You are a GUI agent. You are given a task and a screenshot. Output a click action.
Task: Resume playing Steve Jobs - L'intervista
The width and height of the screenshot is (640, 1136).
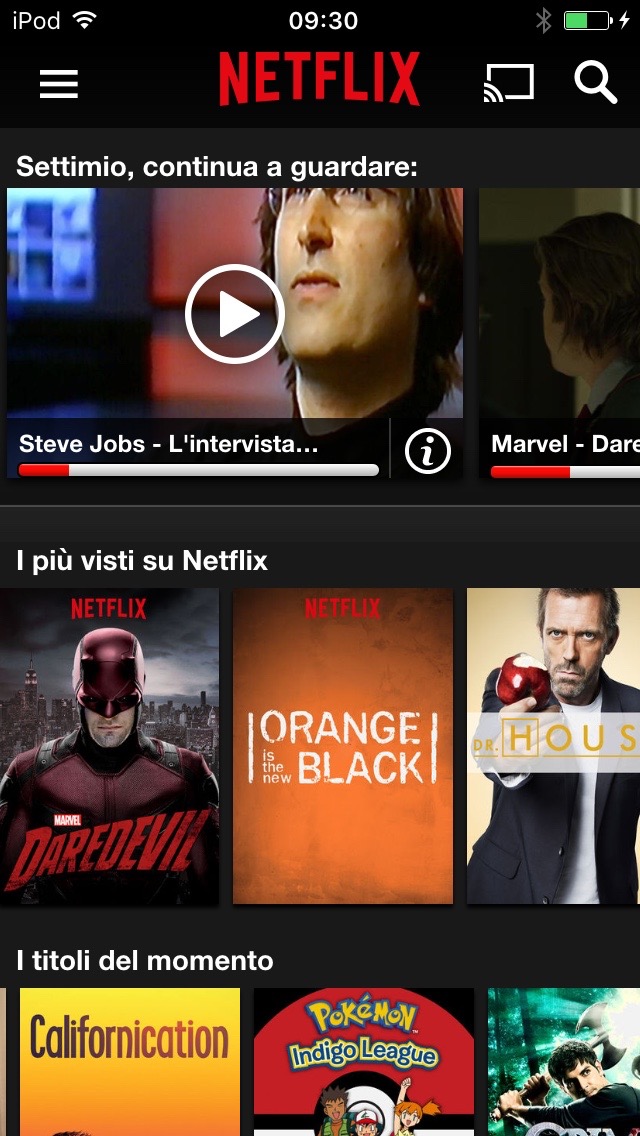tap(235, 314)
